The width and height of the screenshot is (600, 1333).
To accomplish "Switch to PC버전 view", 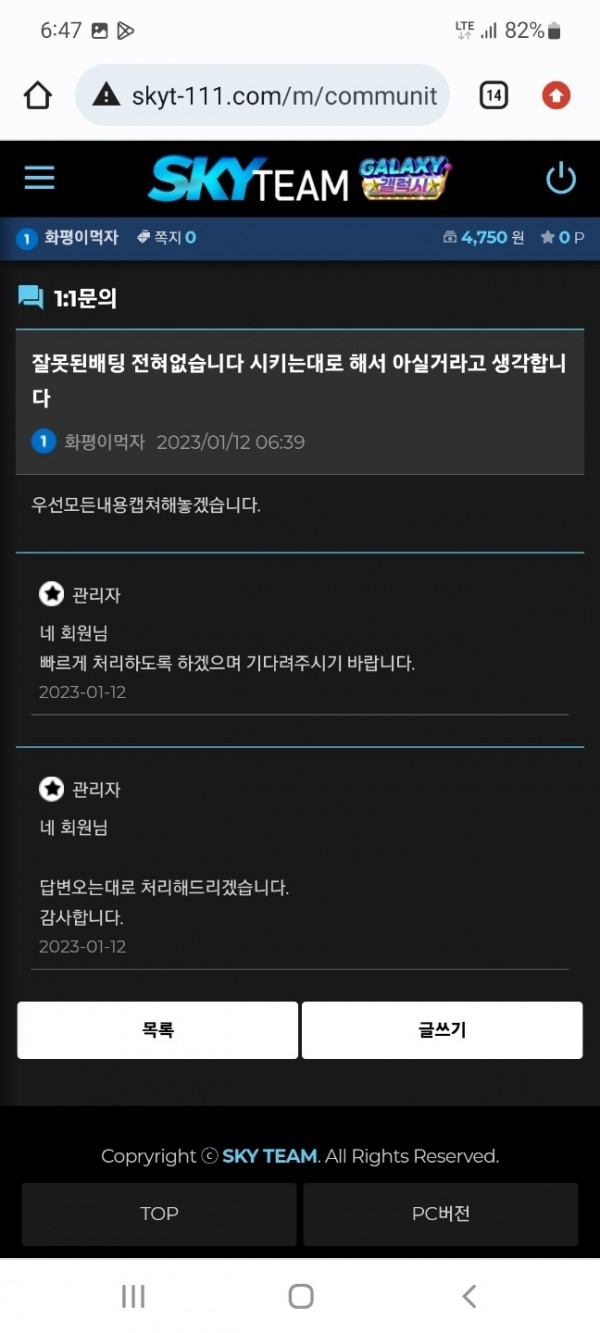I will 440,1213.
